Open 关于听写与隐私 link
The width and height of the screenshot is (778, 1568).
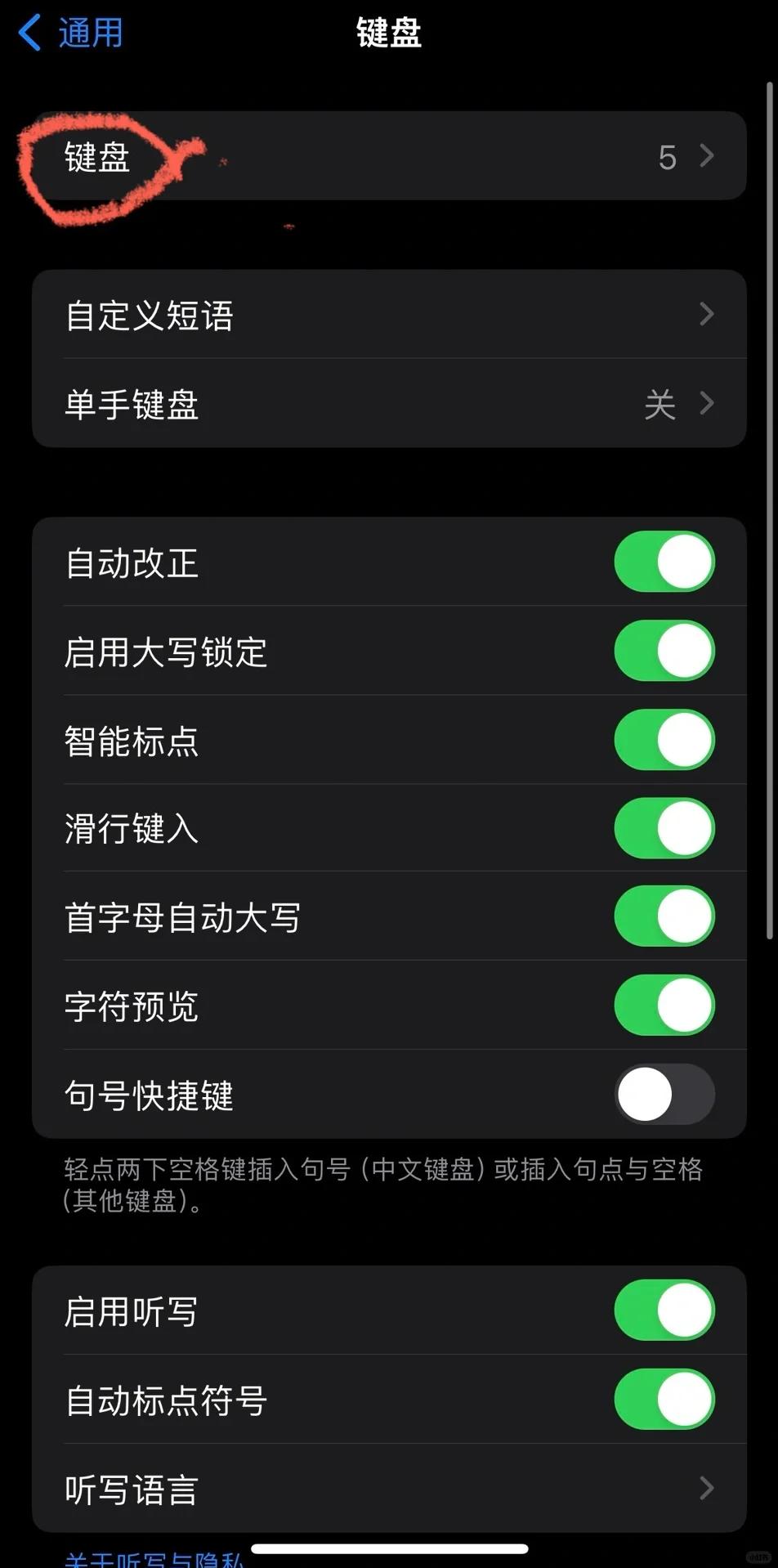tap(154, 1559)
